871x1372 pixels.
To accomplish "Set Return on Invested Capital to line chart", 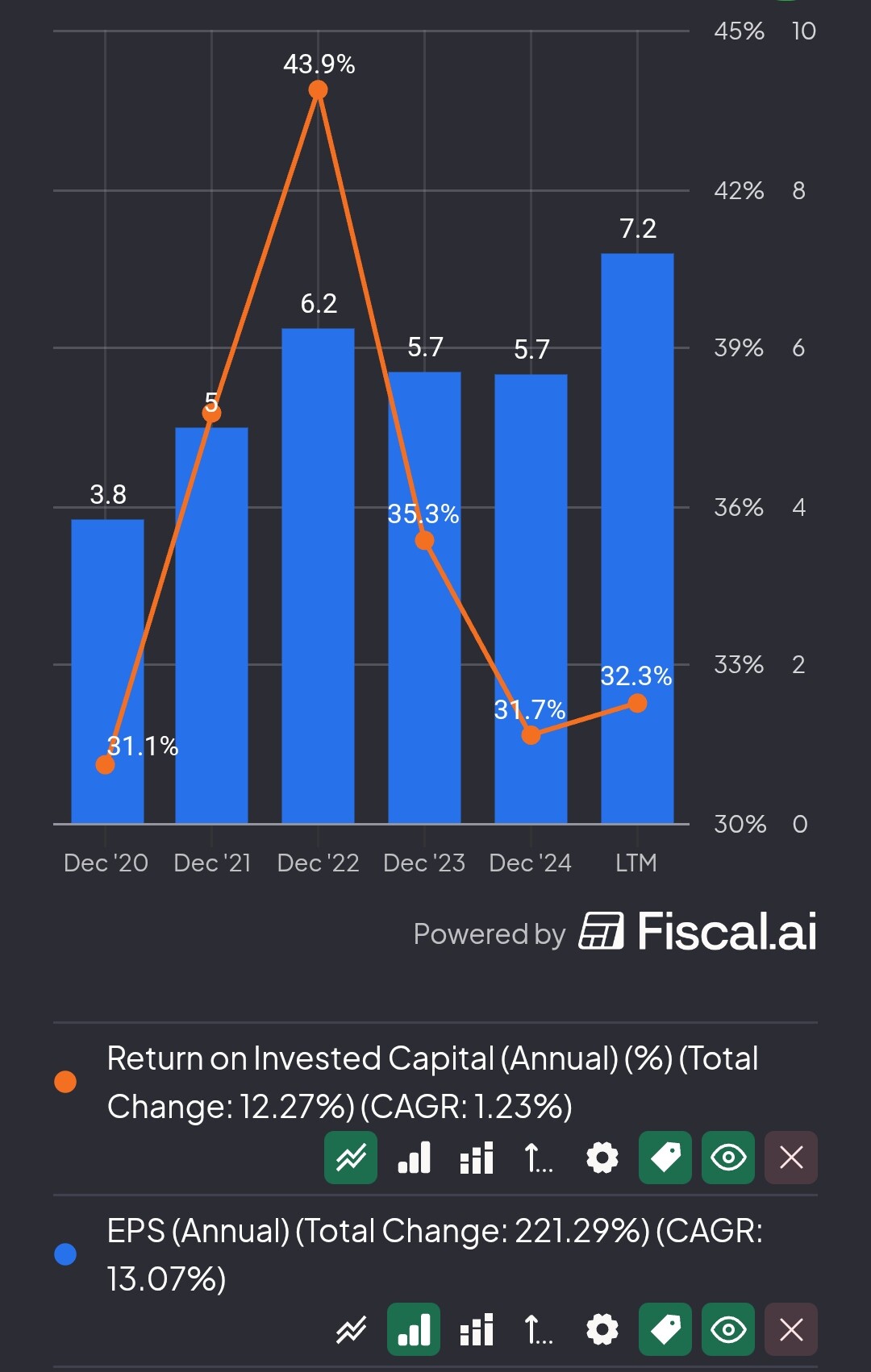I will pos(351,1158).
